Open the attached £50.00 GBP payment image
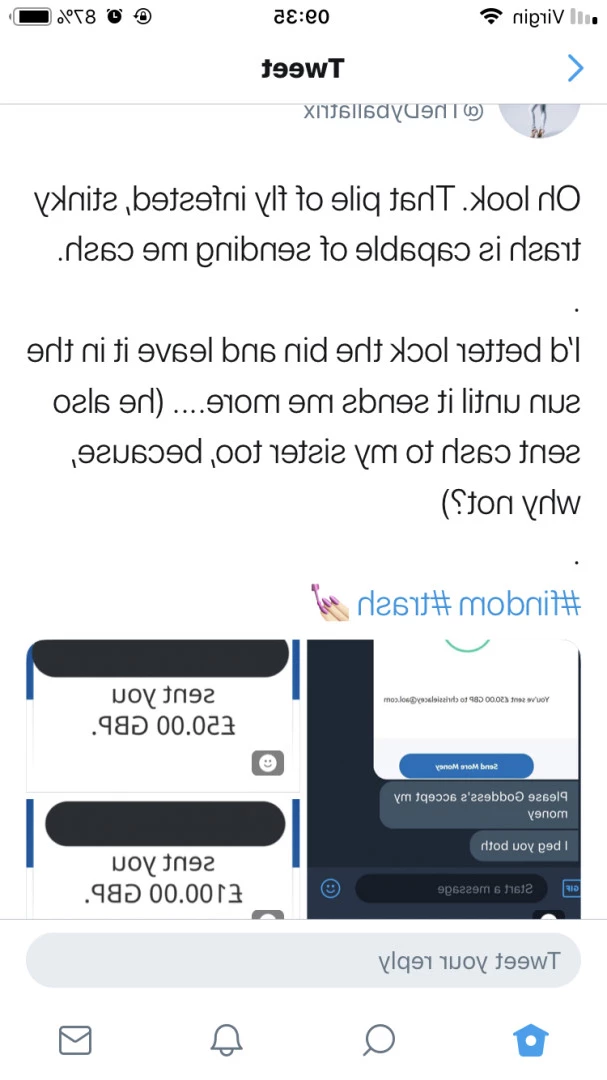Image resolution: width=607 pixels, height=1080 pixels. coord(163,716)
